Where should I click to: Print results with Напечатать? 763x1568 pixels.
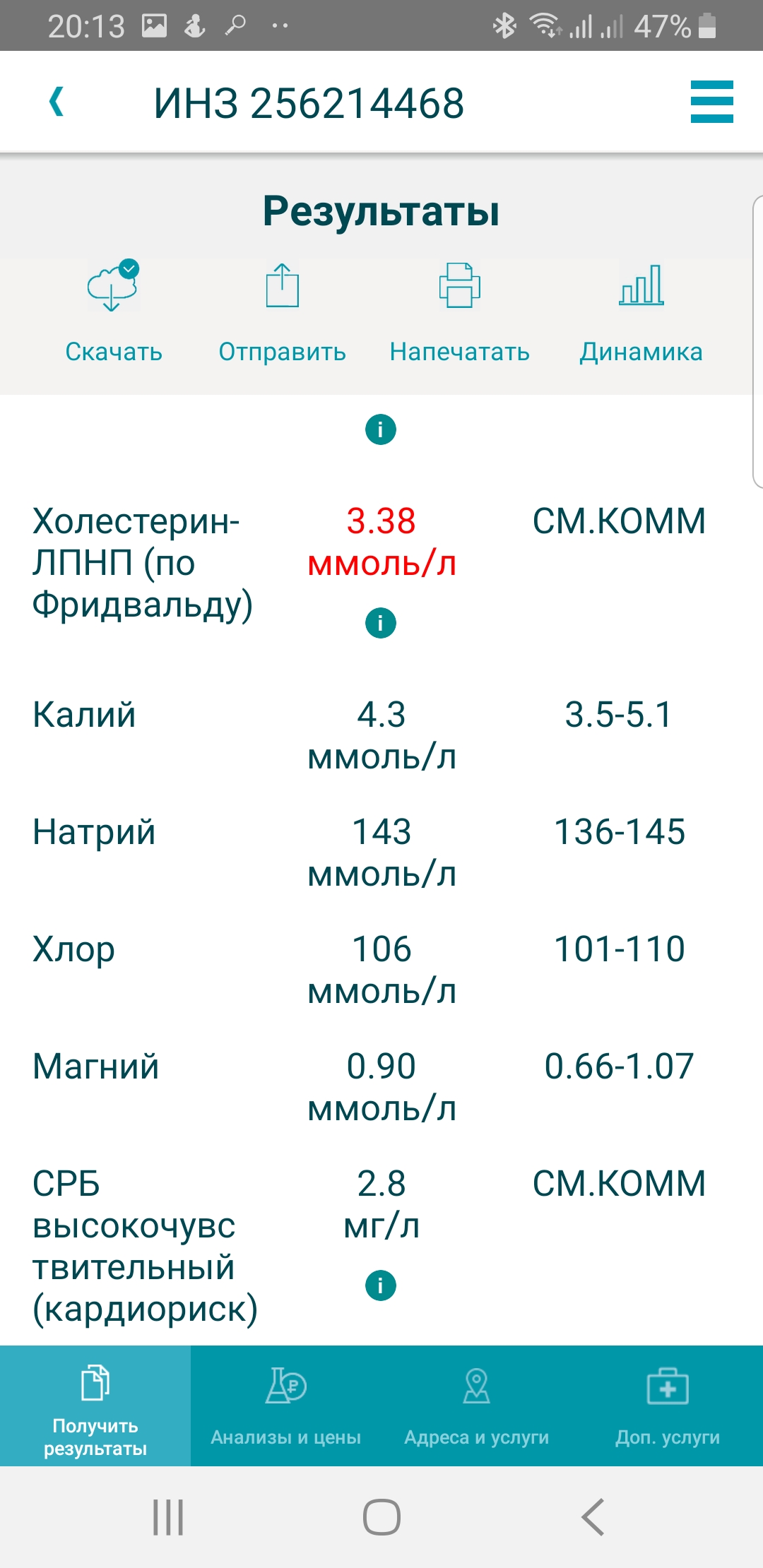point(459,311)
